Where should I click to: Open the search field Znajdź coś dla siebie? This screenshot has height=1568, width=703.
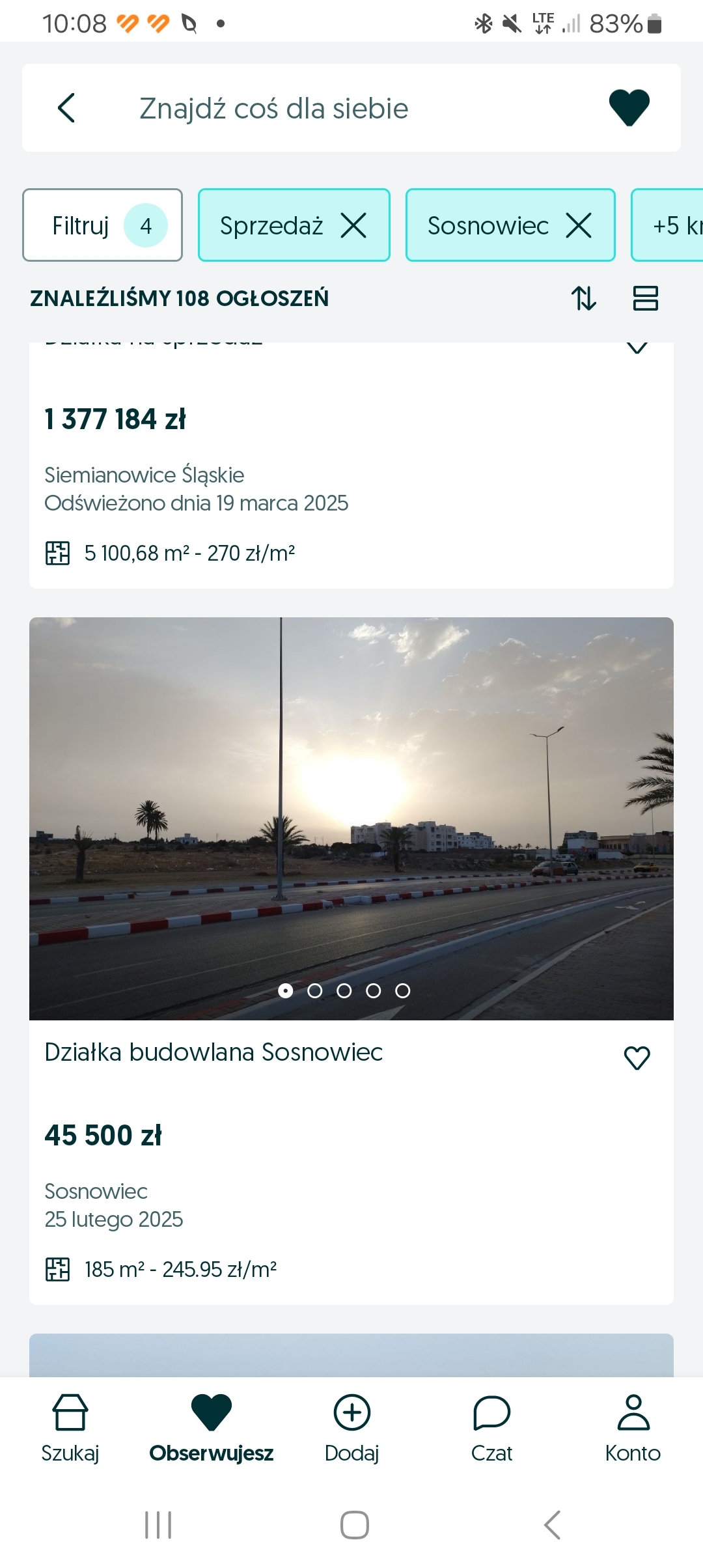coord(273,108)
